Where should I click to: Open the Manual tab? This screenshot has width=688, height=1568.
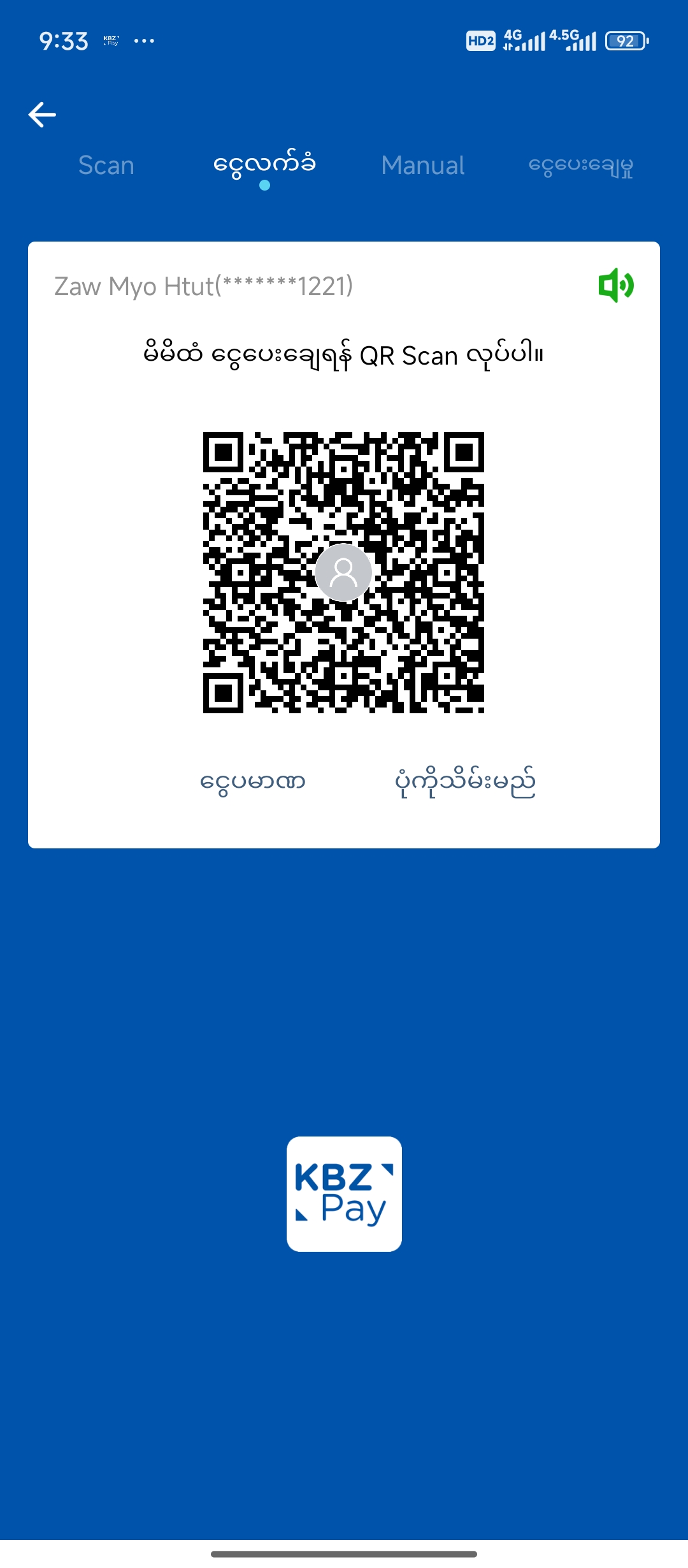423,166
